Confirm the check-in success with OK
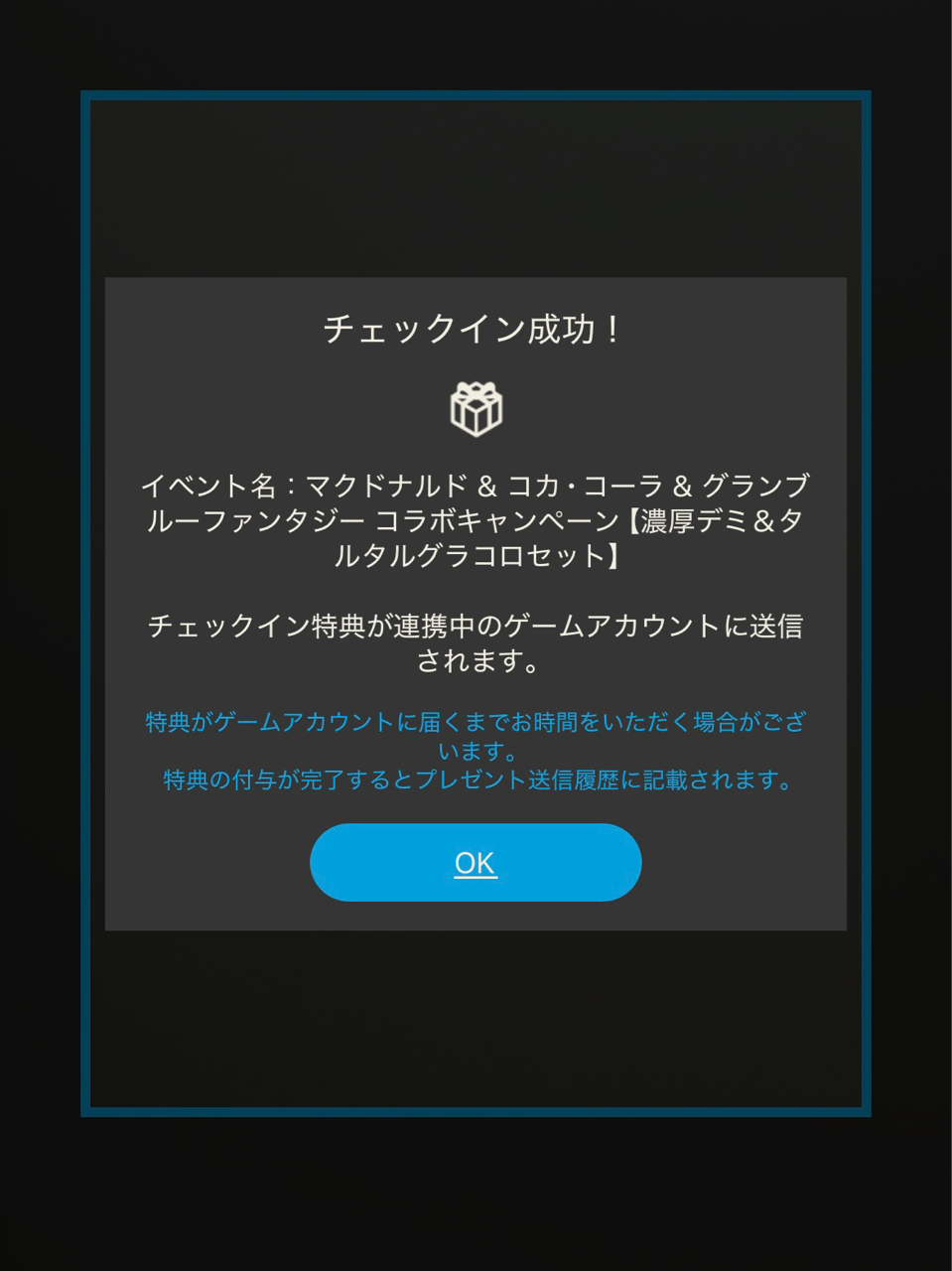This screenshot has width=952, height=1271. click(476, 862)
